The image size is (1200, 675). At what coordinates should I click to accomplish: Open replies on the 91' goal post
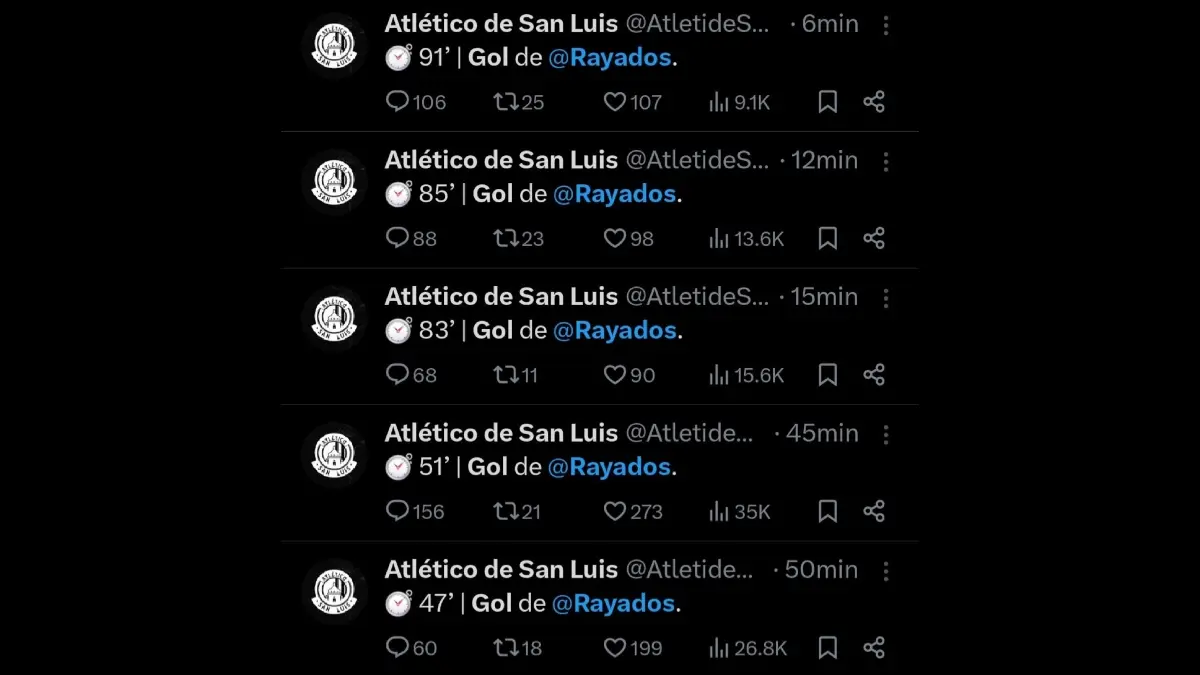[x=398, y=102]
